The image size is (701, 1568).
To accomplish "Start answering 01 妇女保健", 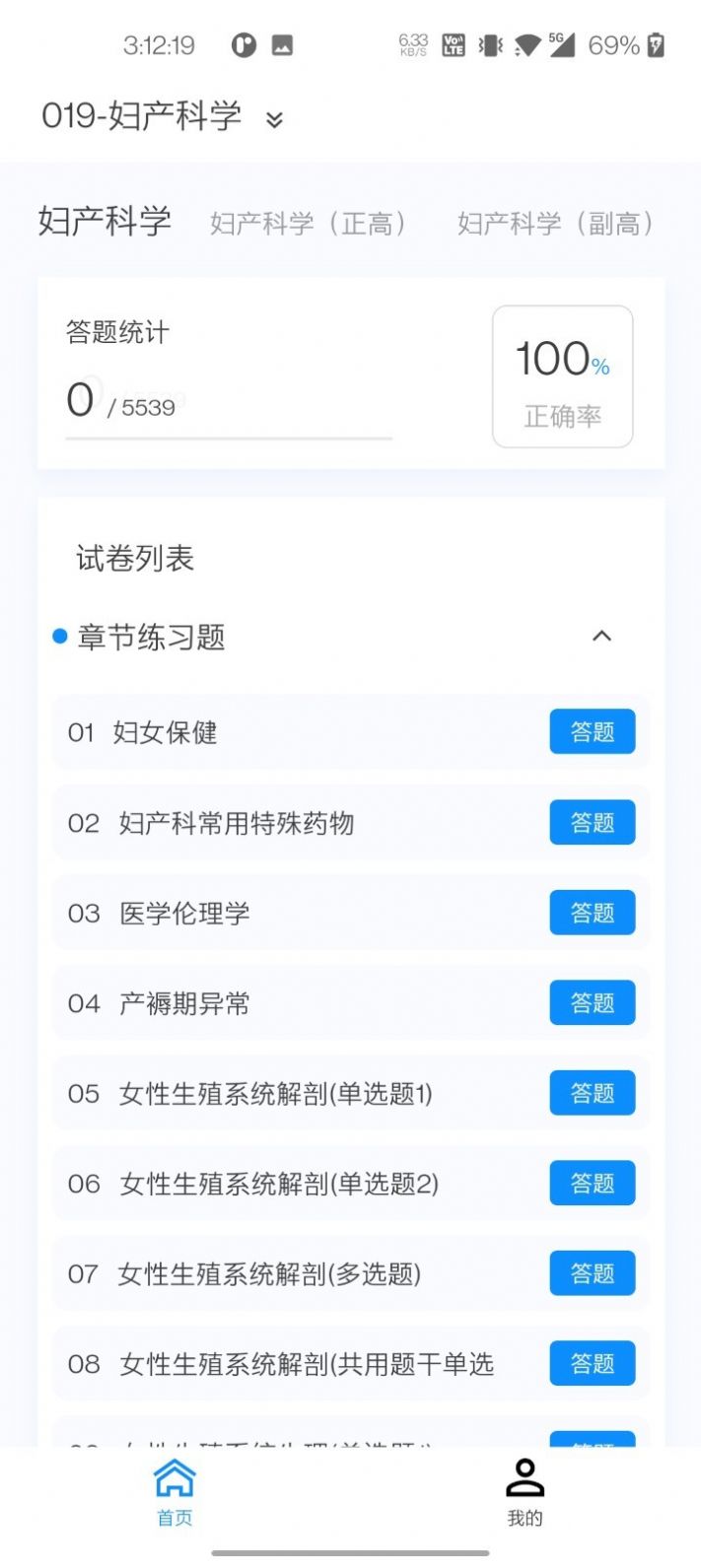I will pyautogui.click(x=592, y=732).
